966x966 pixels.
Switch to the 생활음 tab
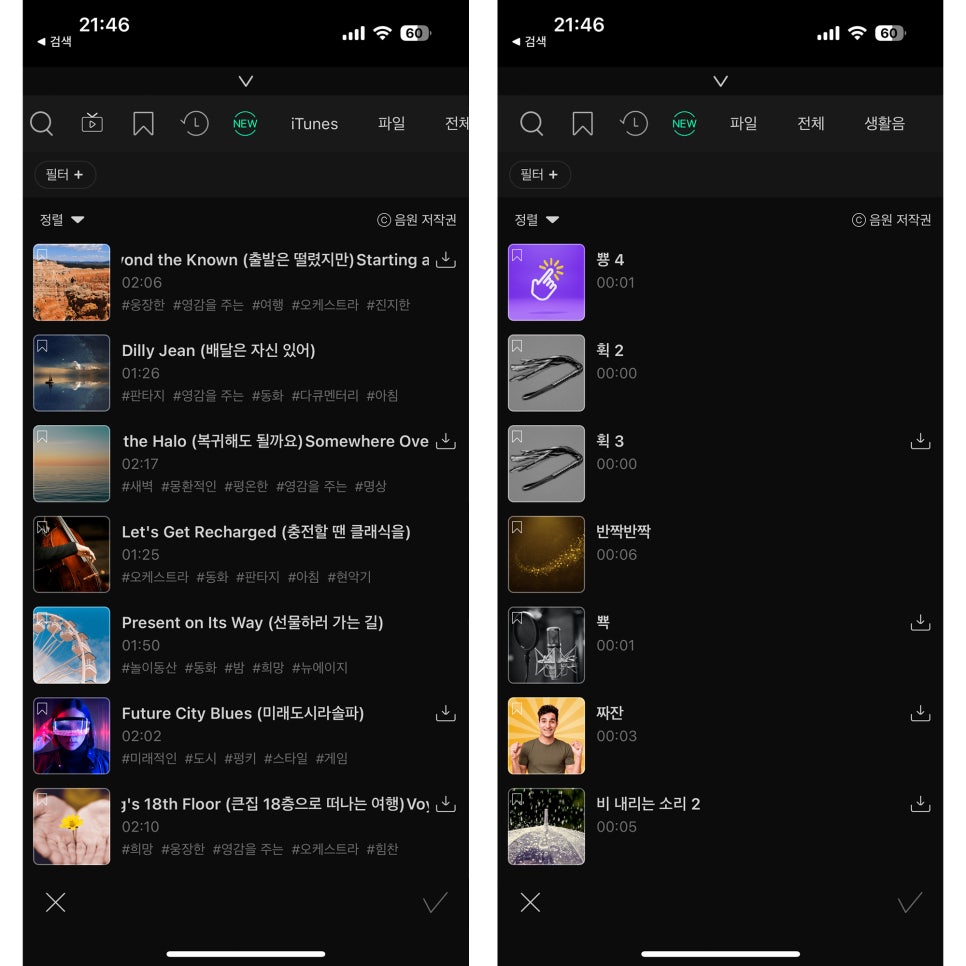point(884,124)
